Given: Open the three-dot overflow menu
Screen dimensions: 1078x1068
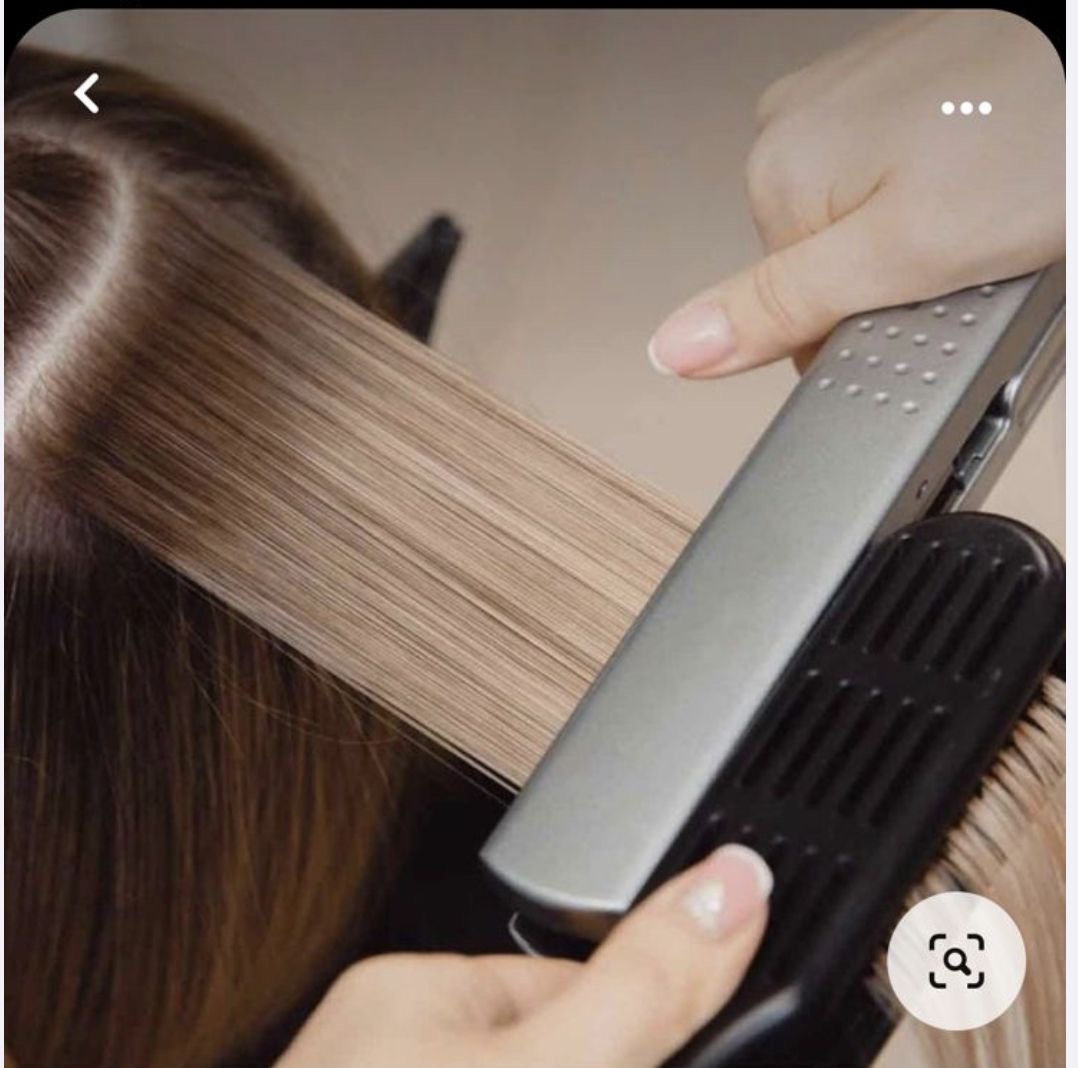Looking at the screenshot, I should (x=966, y=108).
